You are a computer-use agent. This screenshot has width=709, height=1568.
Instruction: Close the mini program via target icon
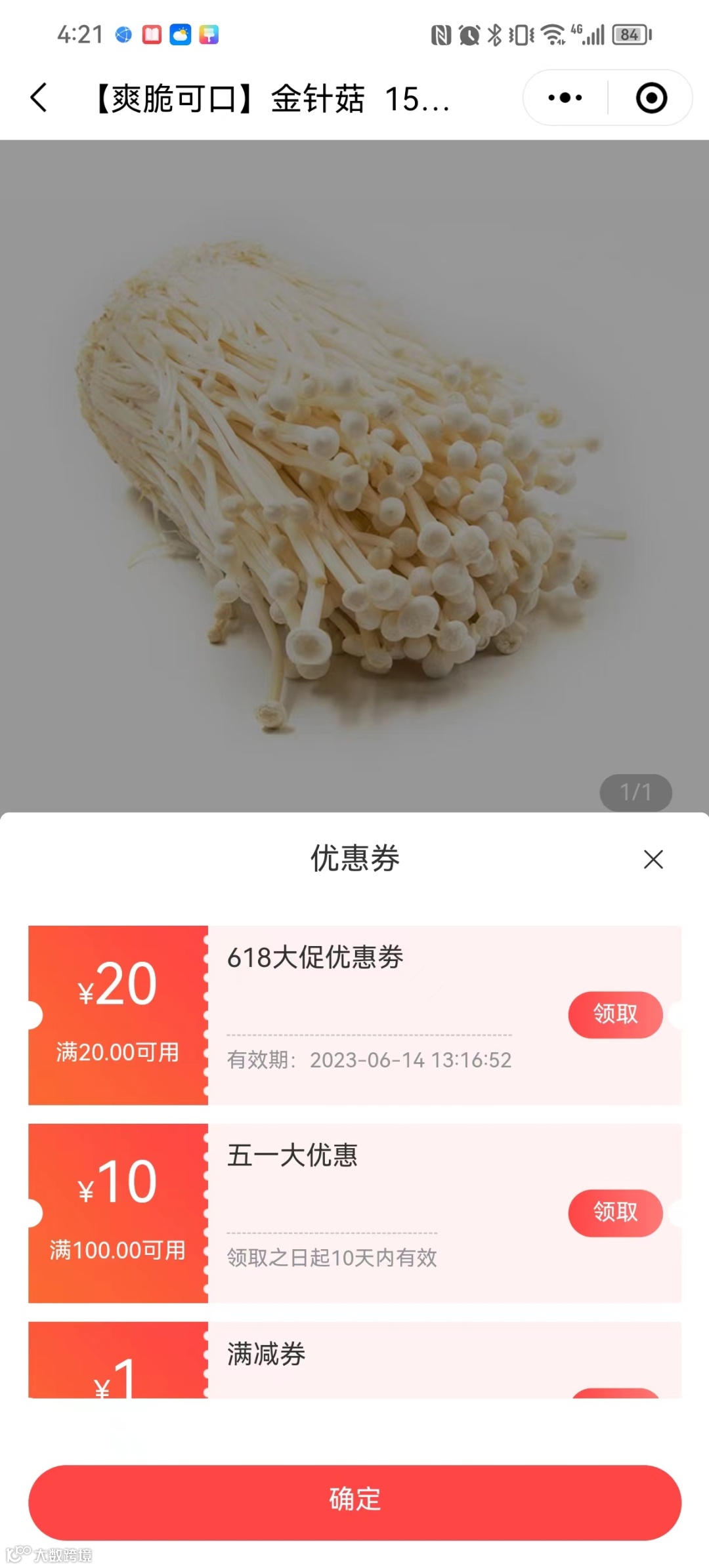[x=651, y=98]
